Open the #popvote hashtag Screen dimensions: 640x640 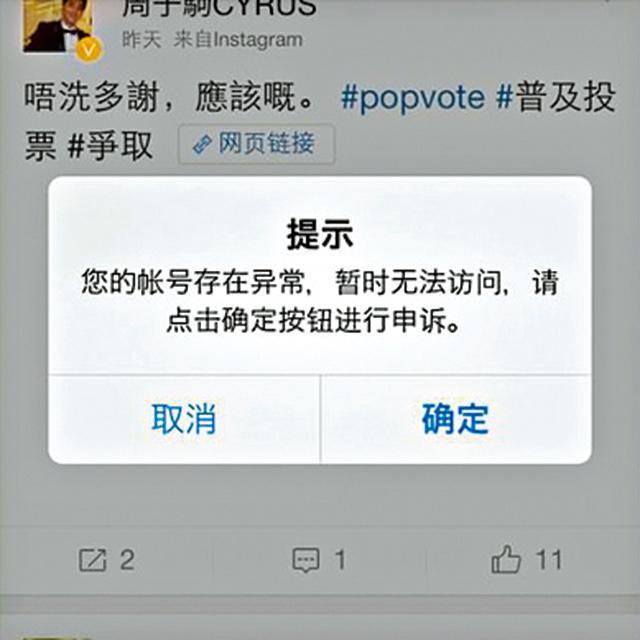tap(412, 98)
